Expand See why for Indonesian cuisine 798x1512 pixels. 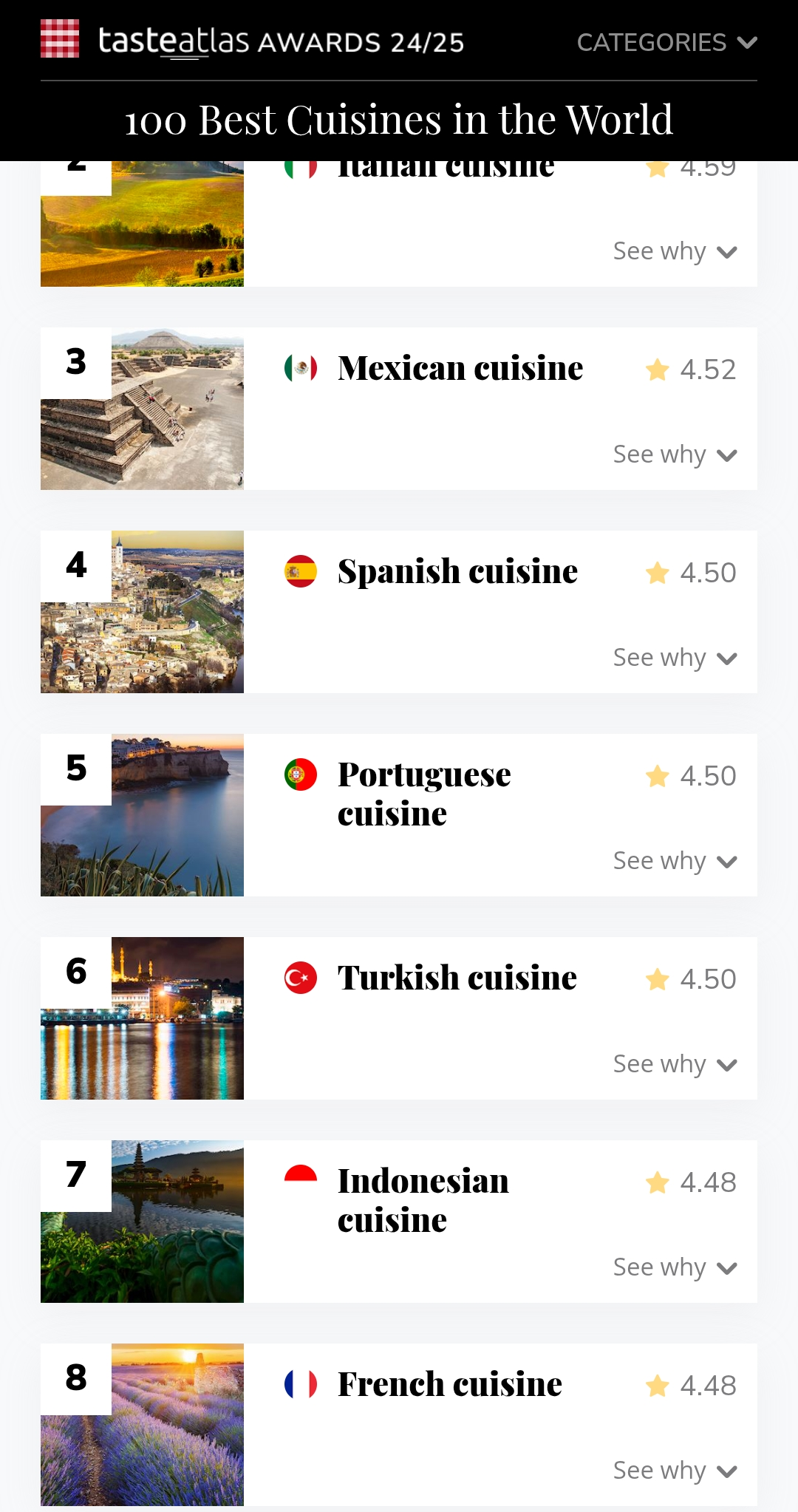675,1267
